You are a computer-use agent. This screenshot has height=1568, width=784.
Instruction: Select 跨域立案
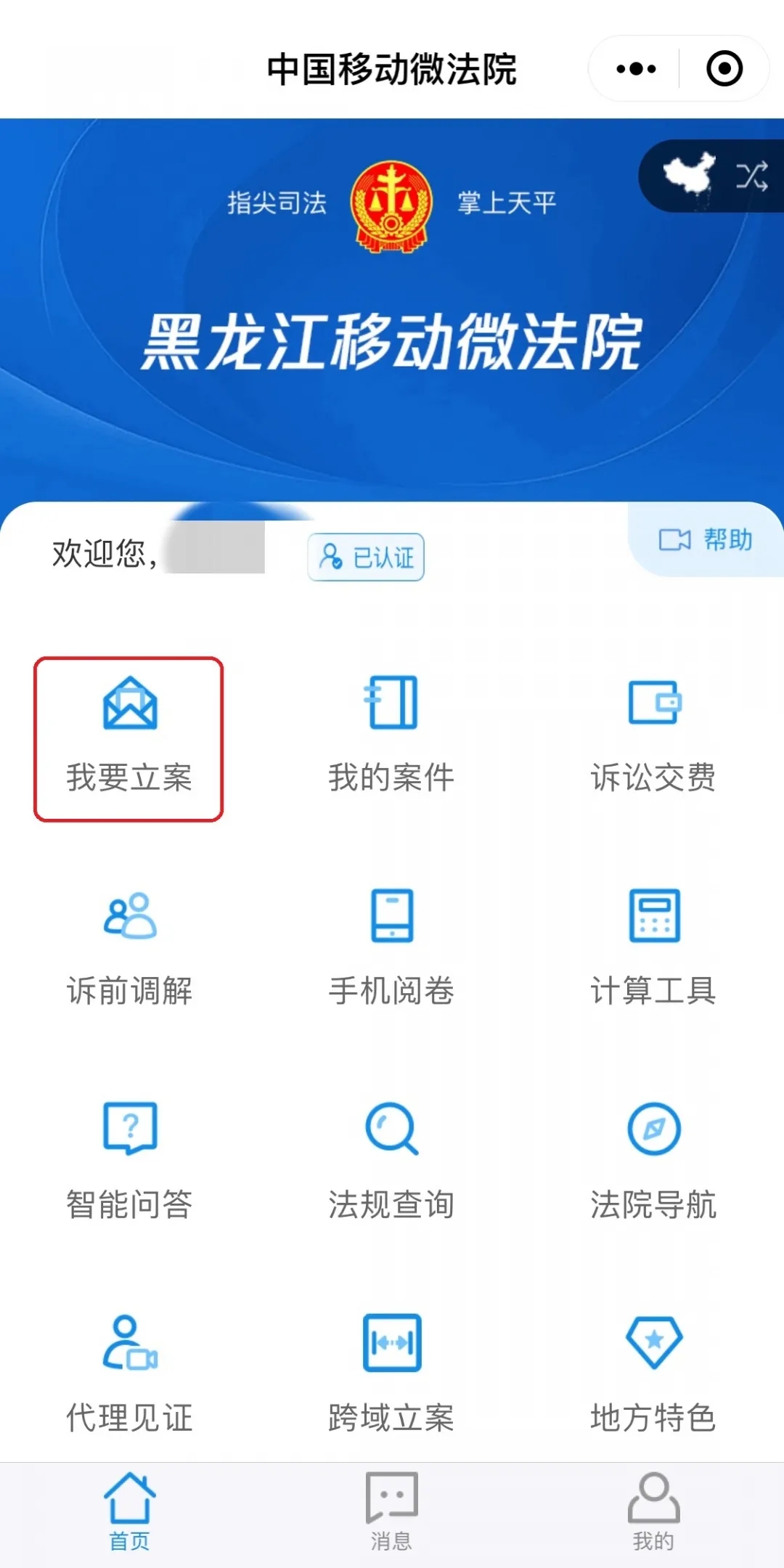tap(391, 1374)
